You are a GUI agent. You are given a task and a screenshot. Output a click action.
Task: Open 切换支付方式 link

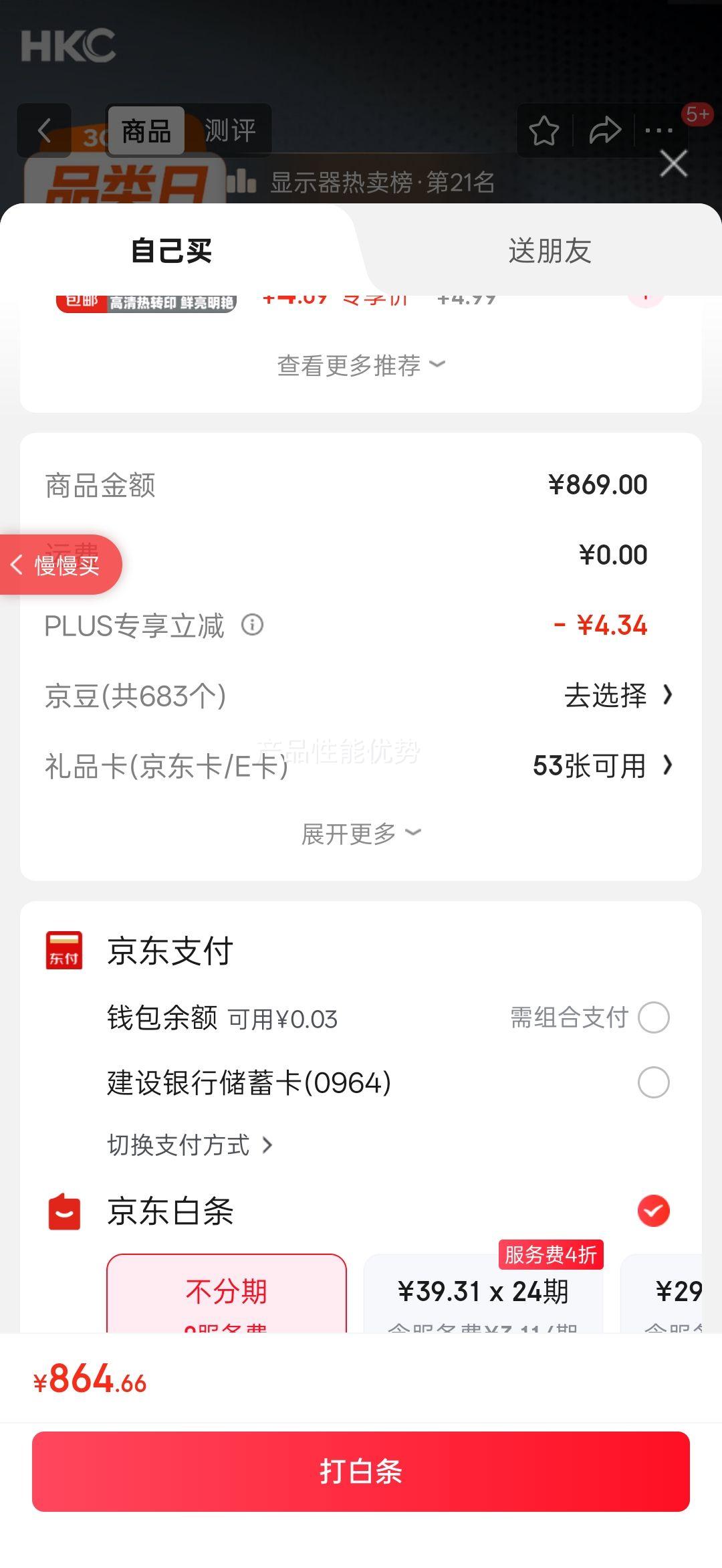point(191,1145)
